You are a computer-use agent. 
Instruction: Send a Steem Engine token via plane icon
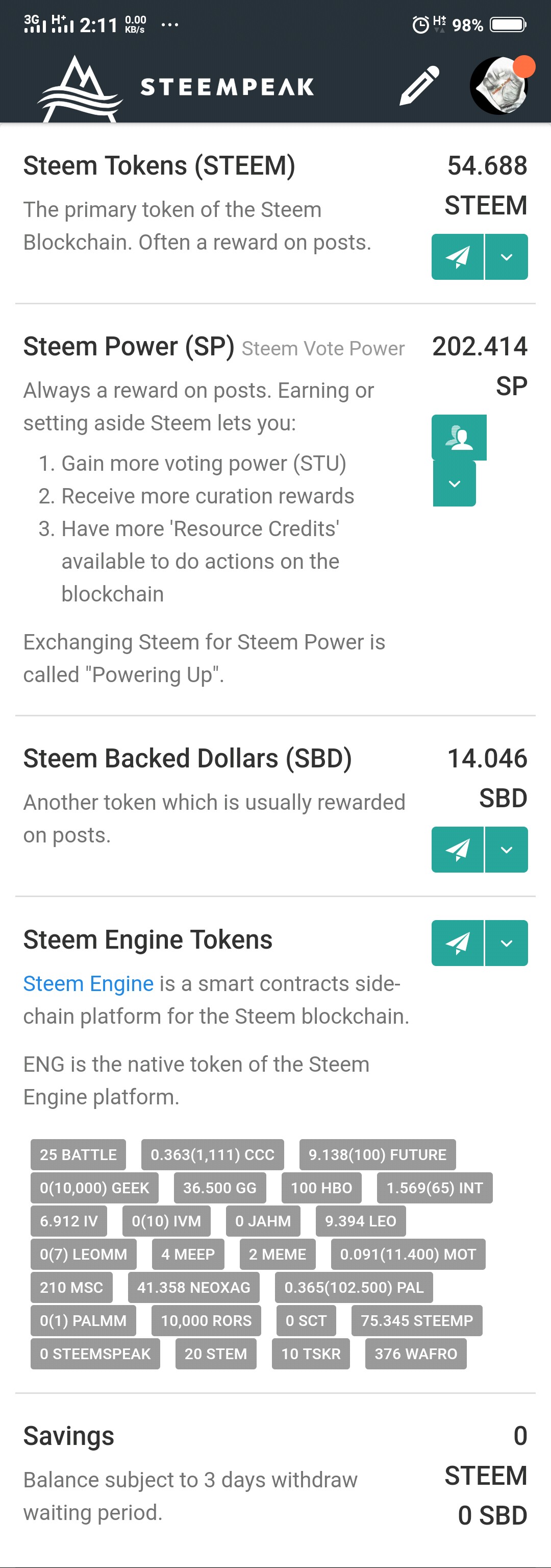click(x=457, y=943)
